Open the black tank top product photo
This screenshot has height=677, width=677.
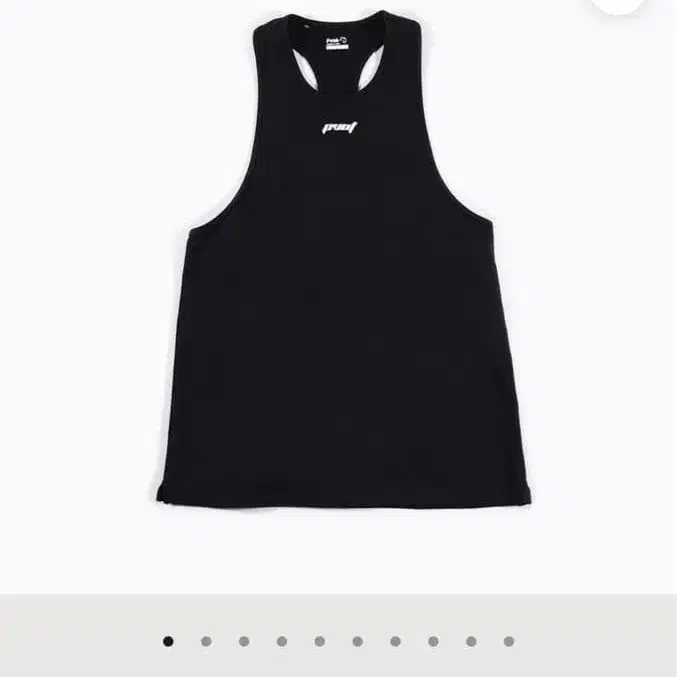pos(340,290)
